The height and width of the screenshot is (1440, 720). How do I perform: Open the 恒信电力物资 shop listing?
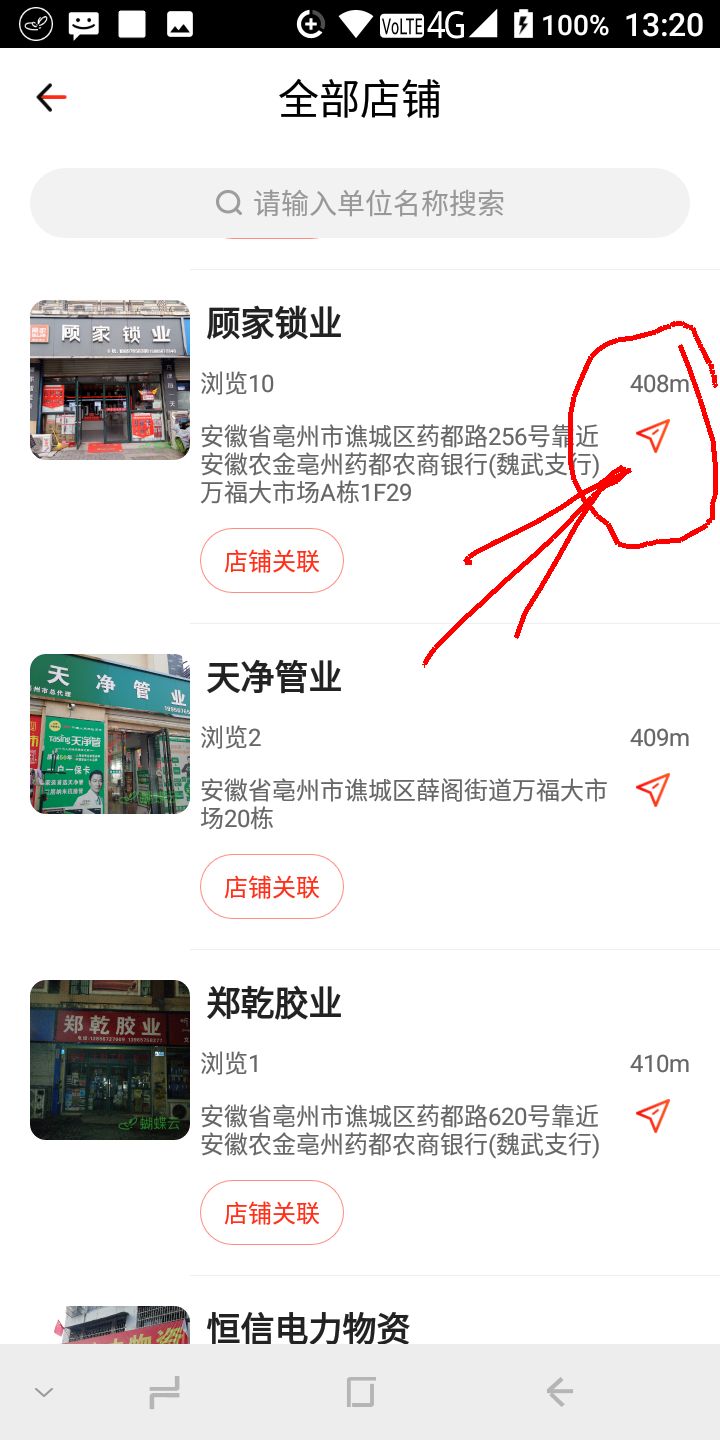[x=308, y=1328]
